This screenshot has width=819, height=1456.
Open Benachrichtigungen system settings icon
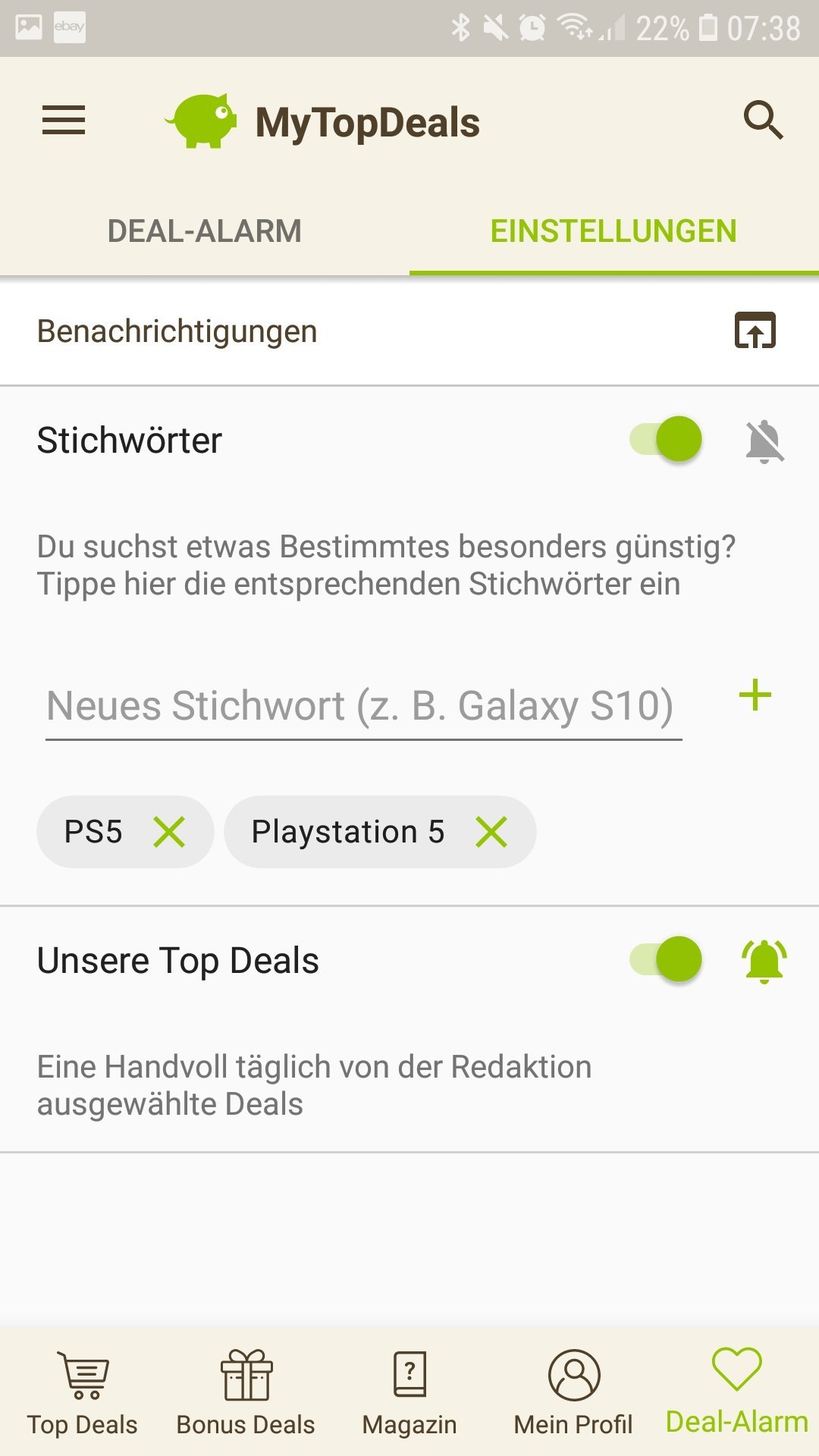[x=755, y=331]
